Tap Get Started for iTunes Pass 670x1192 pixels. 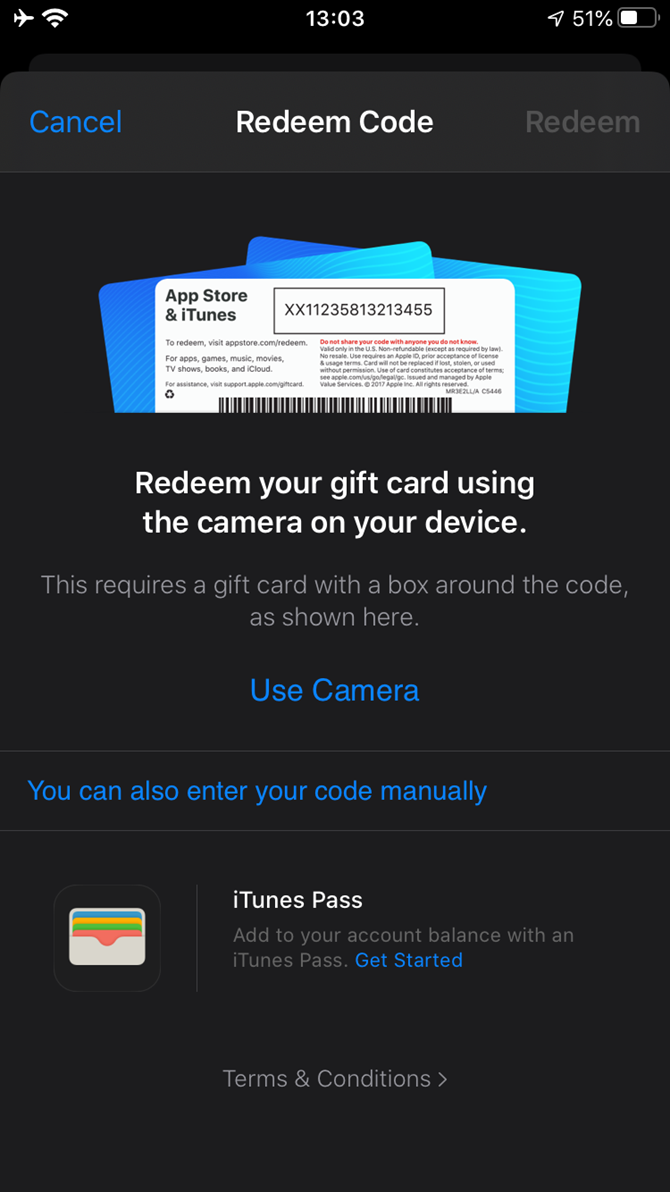click(408, 960)
